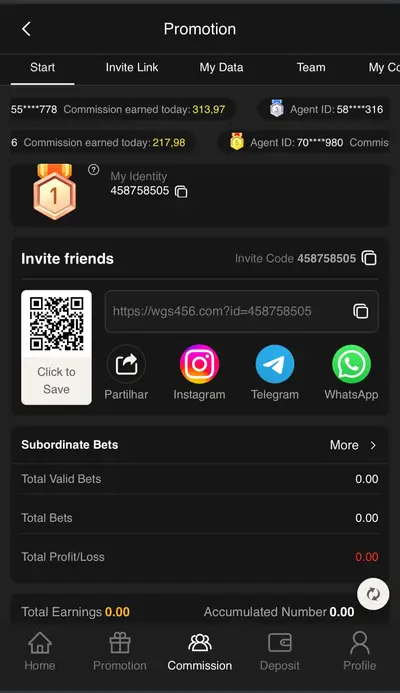Open the help icon beside the medal
This screenshot has width=400, height=693.
pyautogui.click(x=93, y=169)
